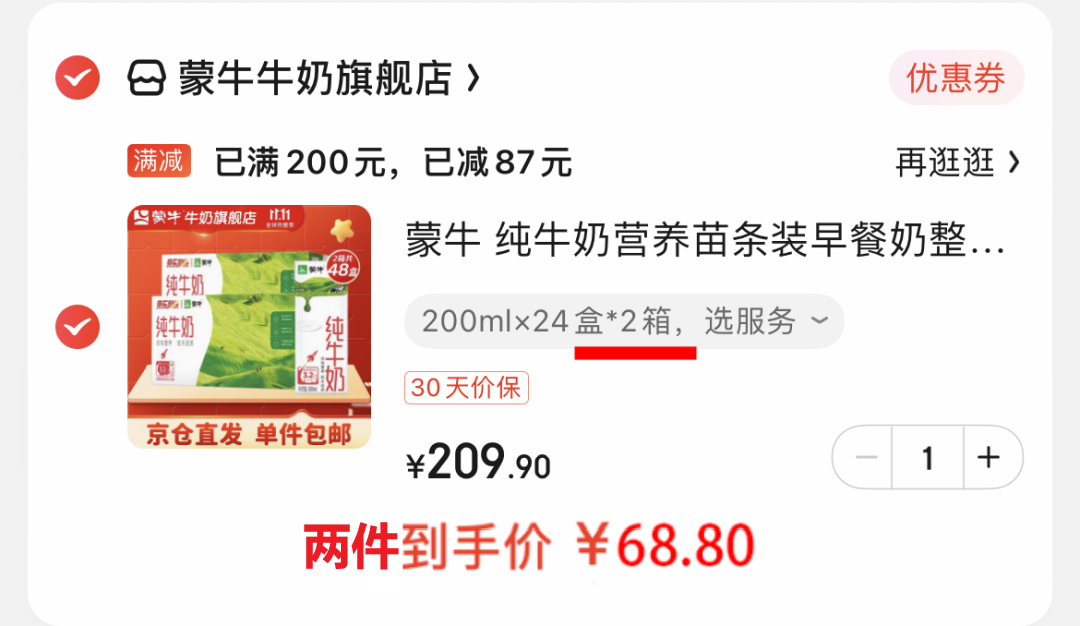View the 30天价保 price protection tag
Viewport: 1080px width, 626px height.
(x=466, y=388)
